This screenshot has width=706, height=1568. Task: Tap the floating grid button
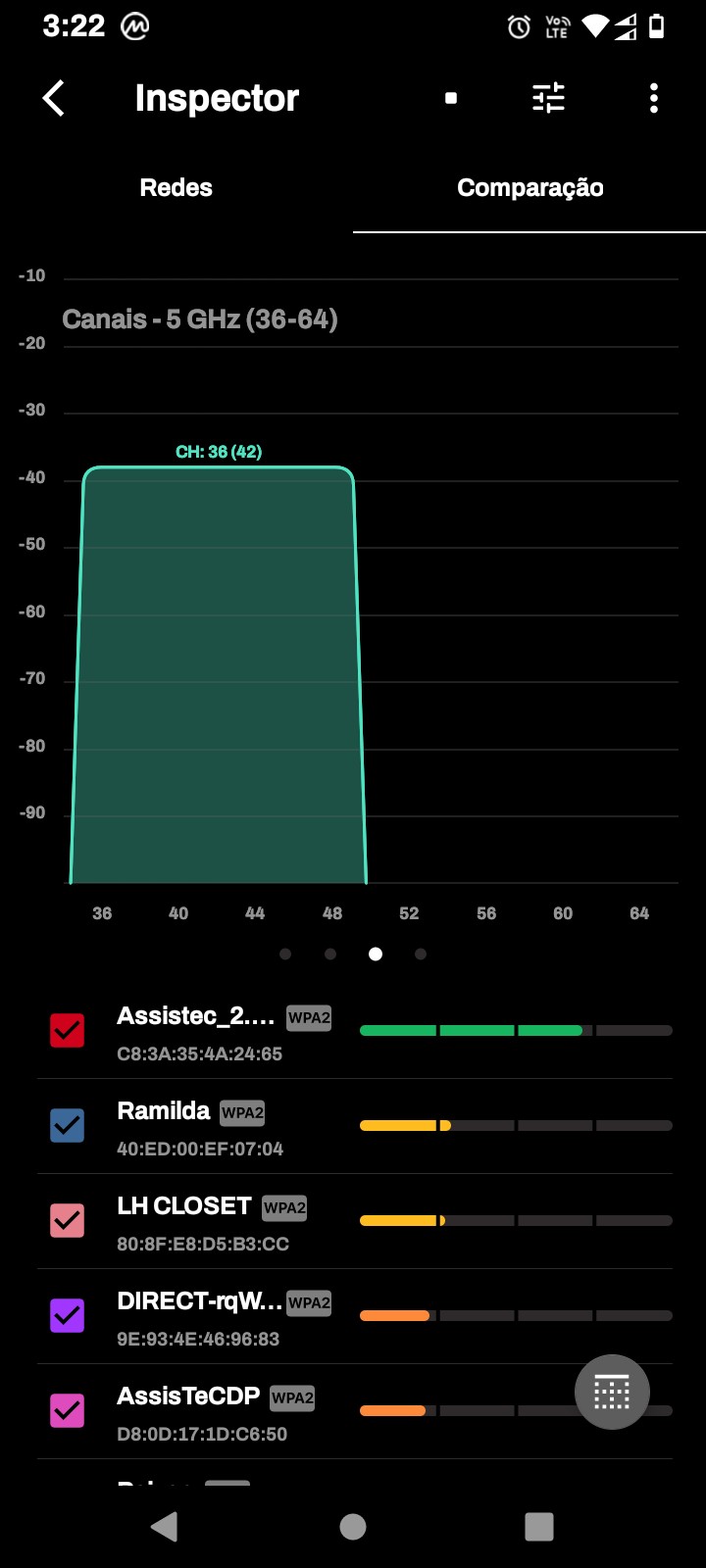click(612, 1392)
